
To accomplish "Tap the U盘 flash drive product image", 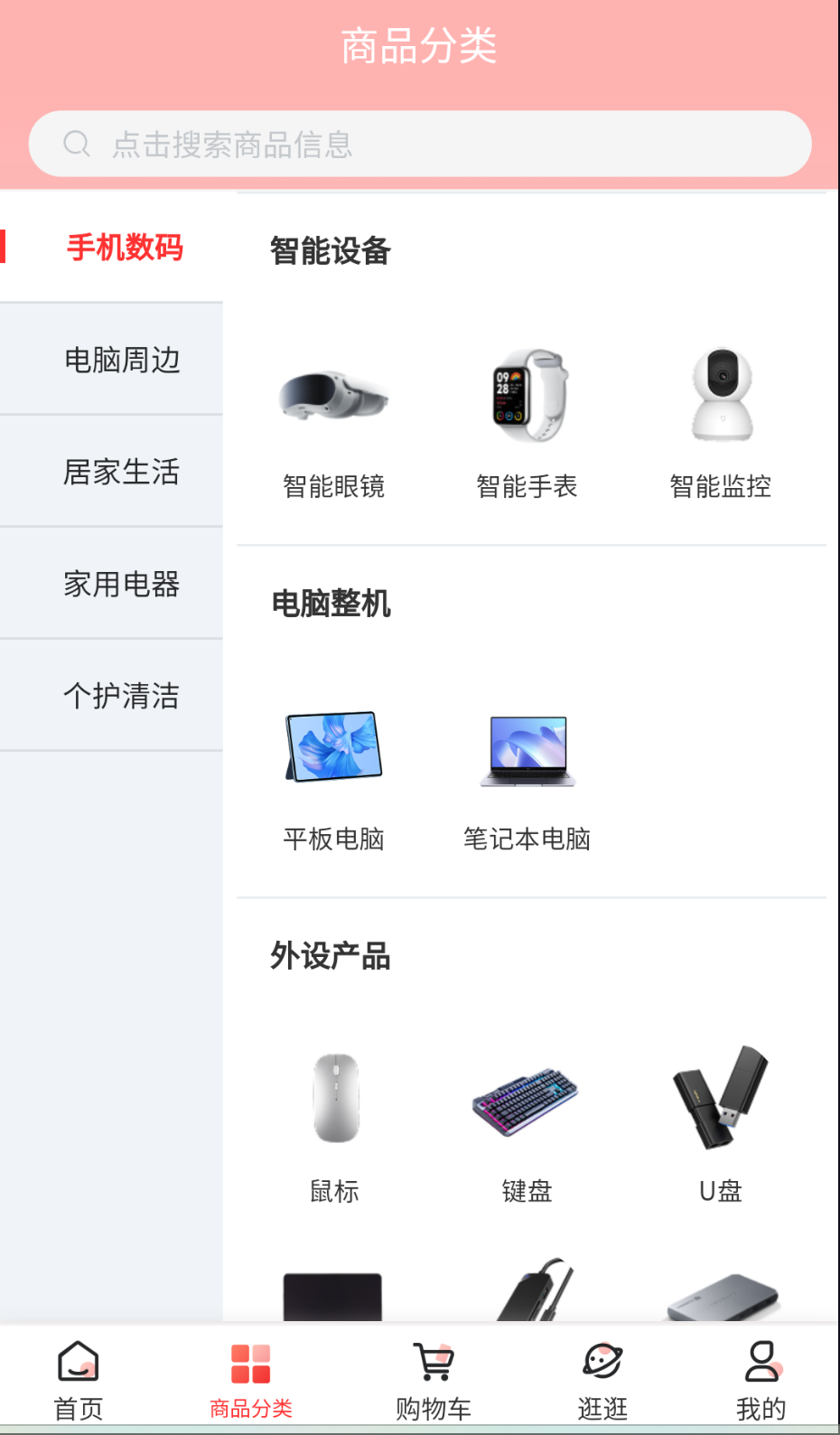I will [721, 1099].
